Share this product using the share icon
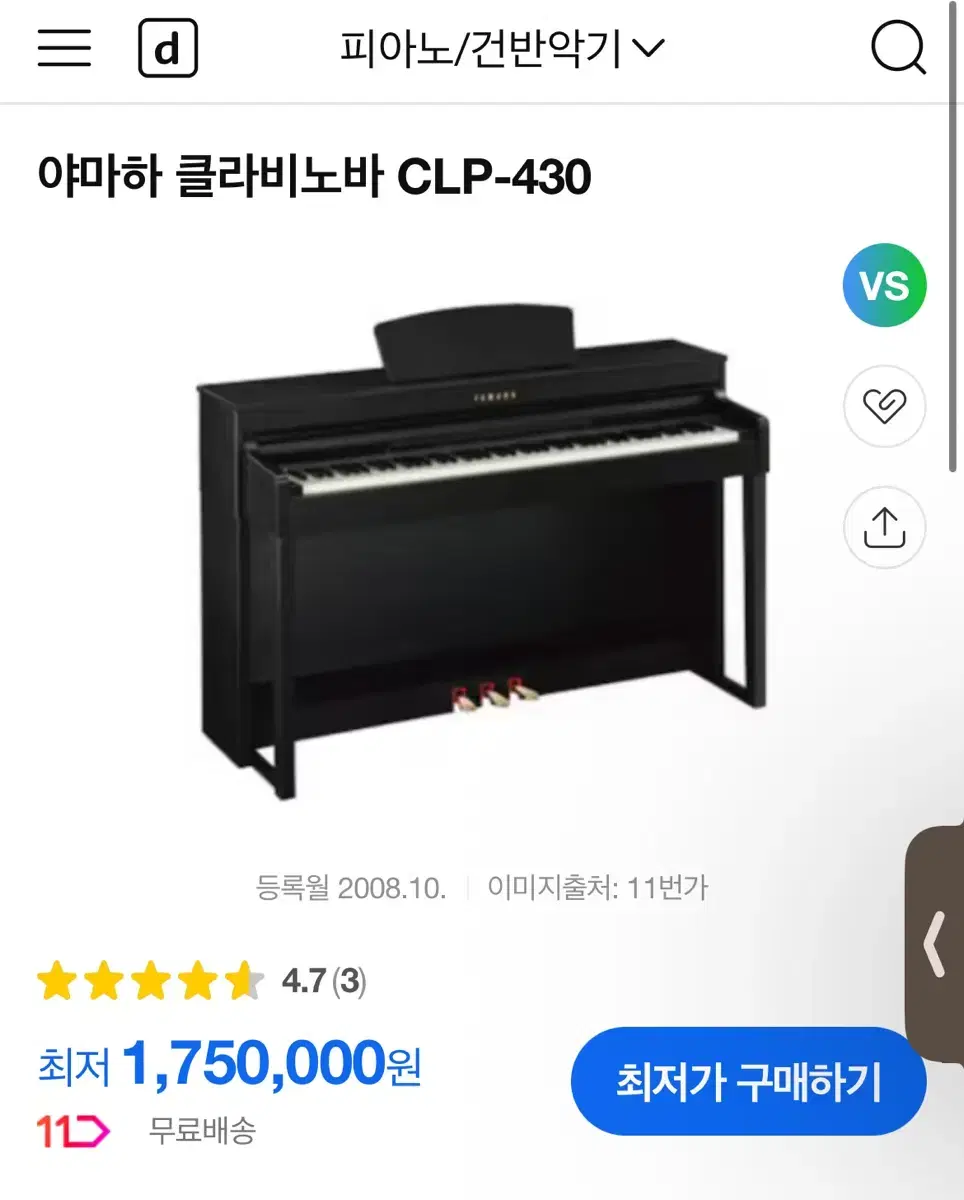The width and height of the screenshot is (964, 1200). tap(884, 529)
